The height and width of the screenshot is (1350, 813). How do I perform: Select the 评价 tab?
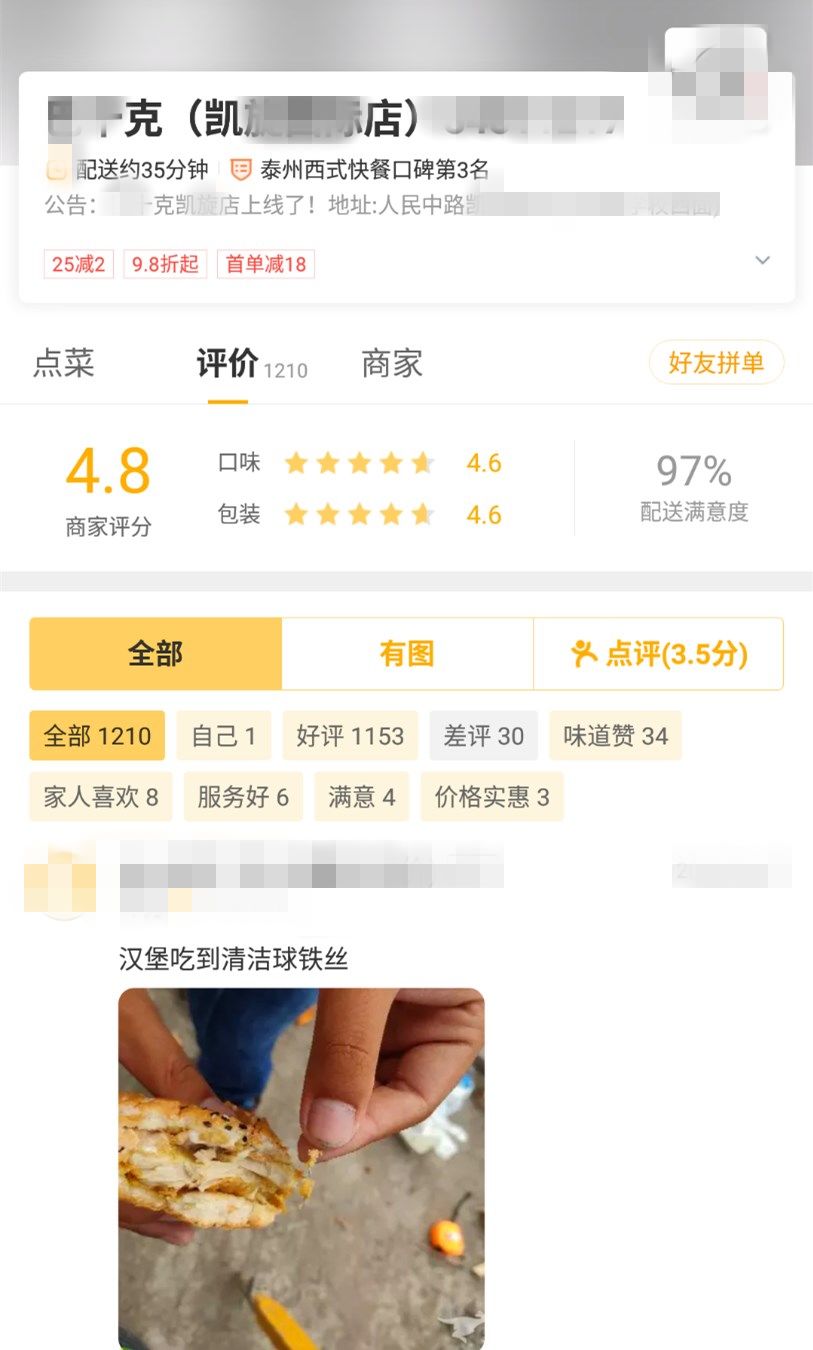tap(229, 363)
